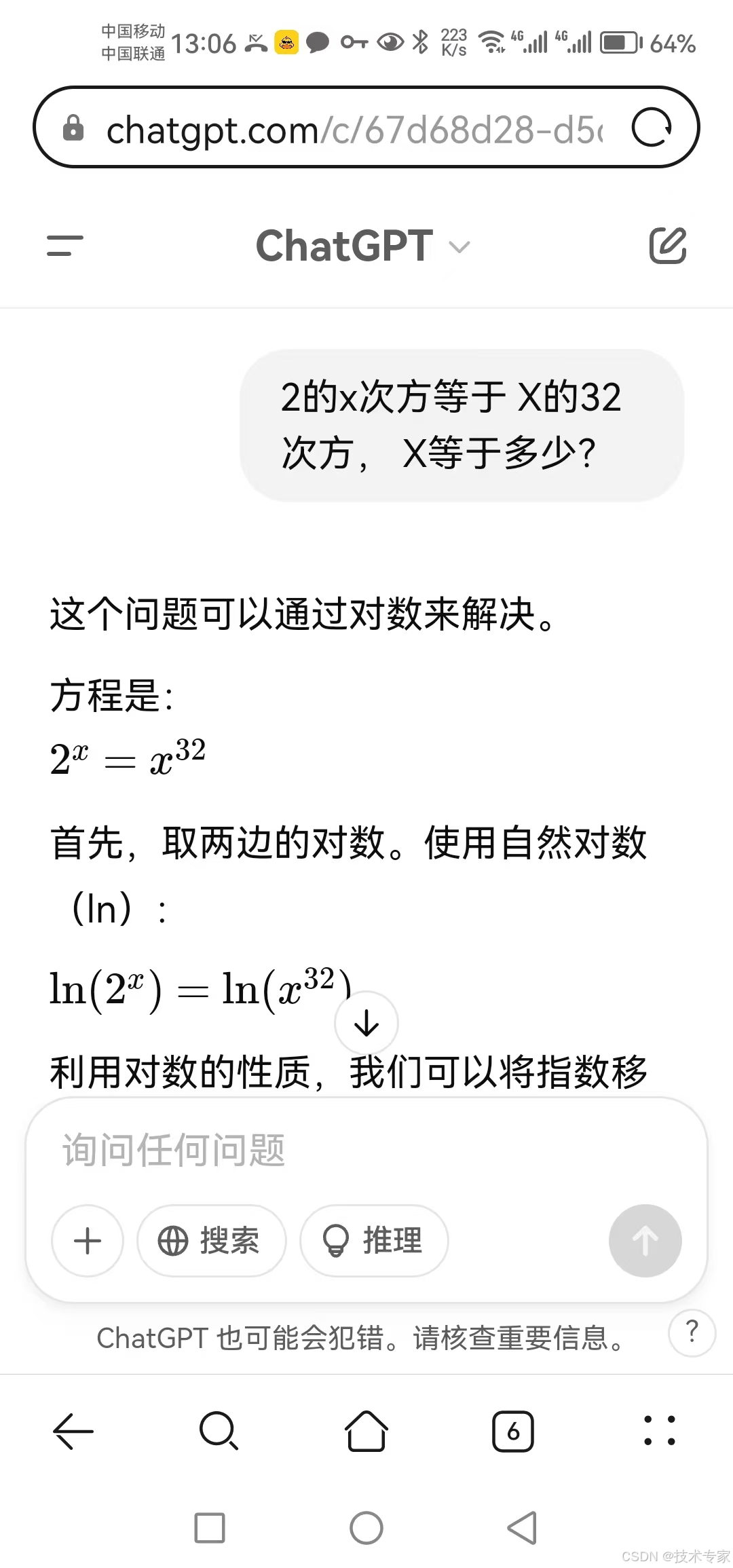733x1568 pixels.
Task: Reload the page from address bar
Action: (652, 128)
